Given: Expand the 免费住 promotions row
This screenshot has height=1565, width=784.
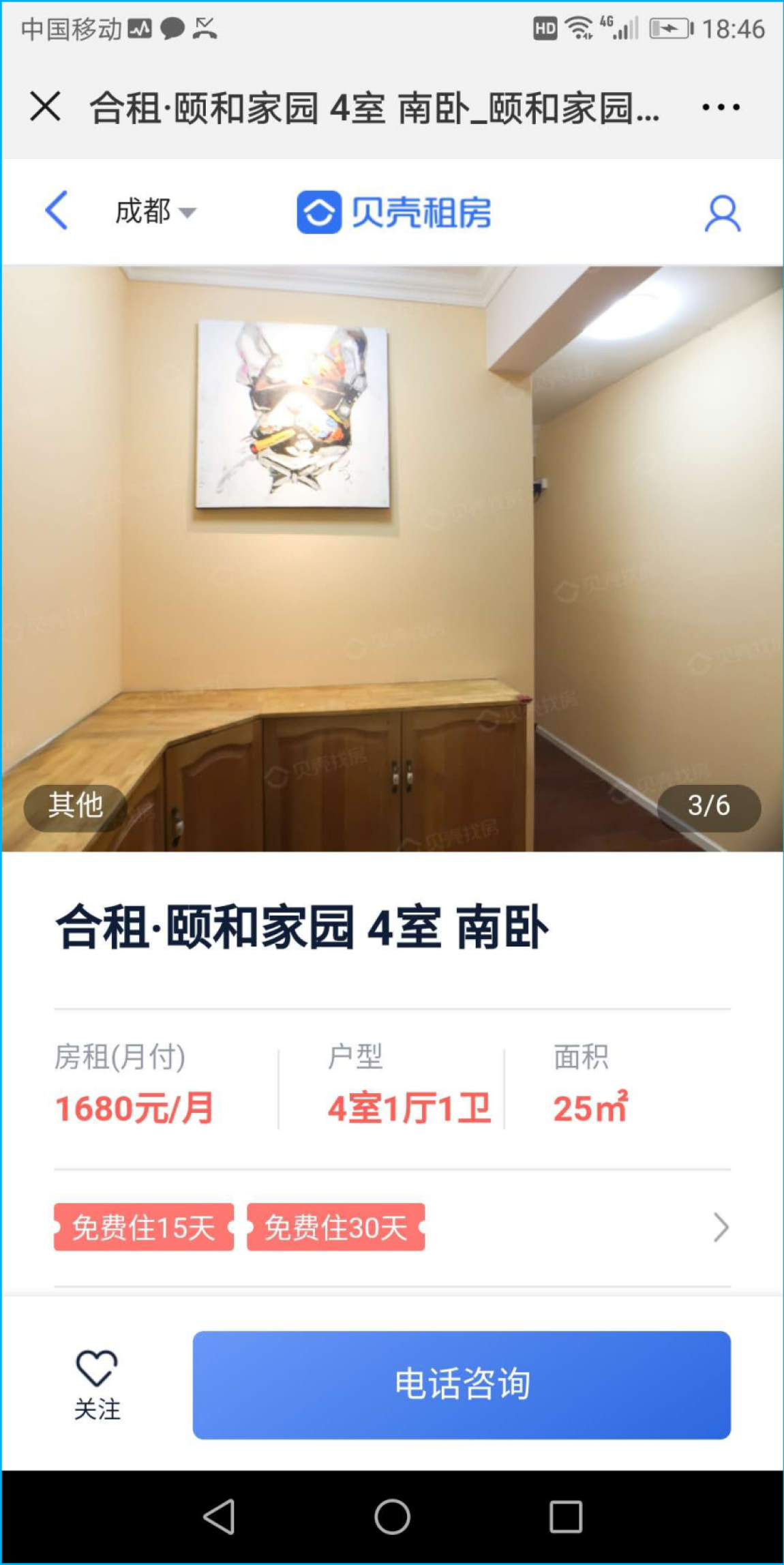Looking at the screenshot, I should 721,1227.
